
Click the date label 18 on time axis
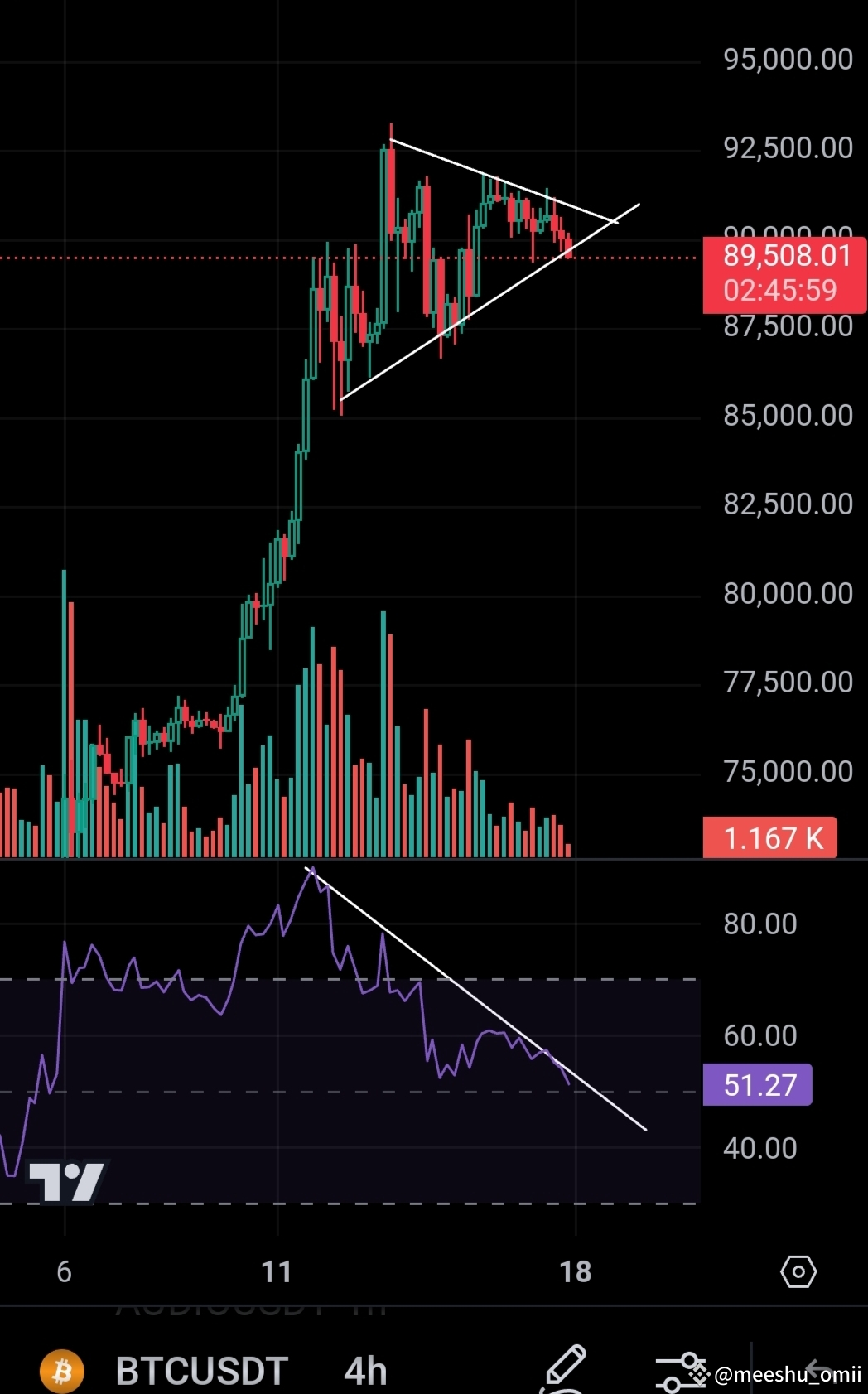coord(577,1272)
